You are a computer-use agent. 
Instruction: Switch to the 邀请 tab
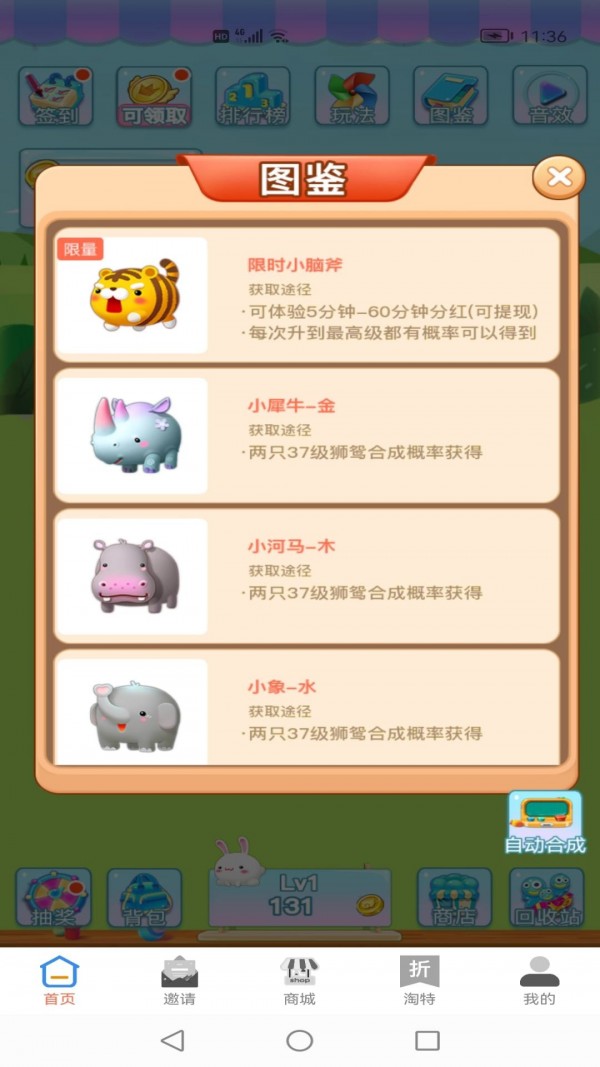pos(179,981)
